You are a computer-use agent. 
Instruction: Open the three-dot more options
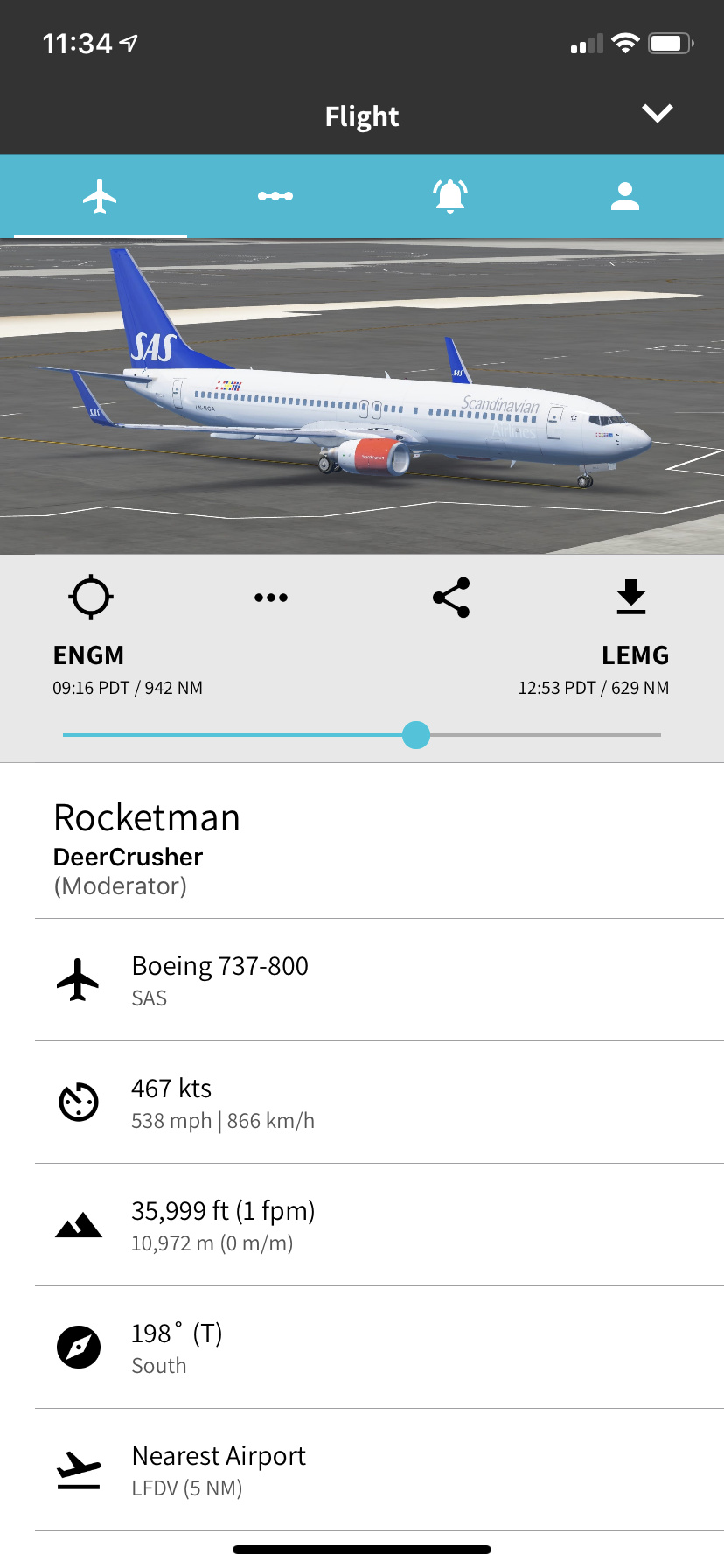(x=271, y=598)
